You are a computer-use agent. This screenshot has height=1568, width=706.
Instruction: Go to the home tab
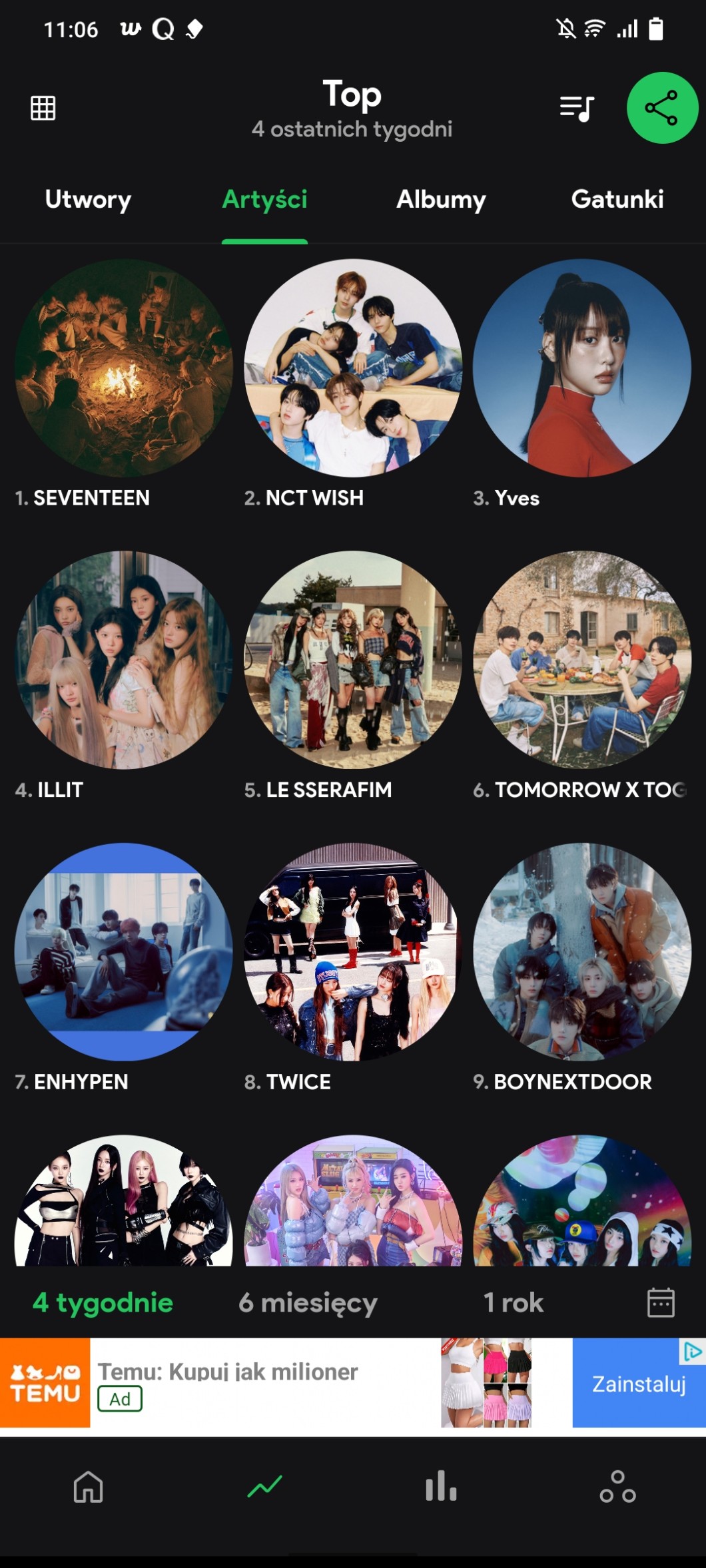[89, 1487]
